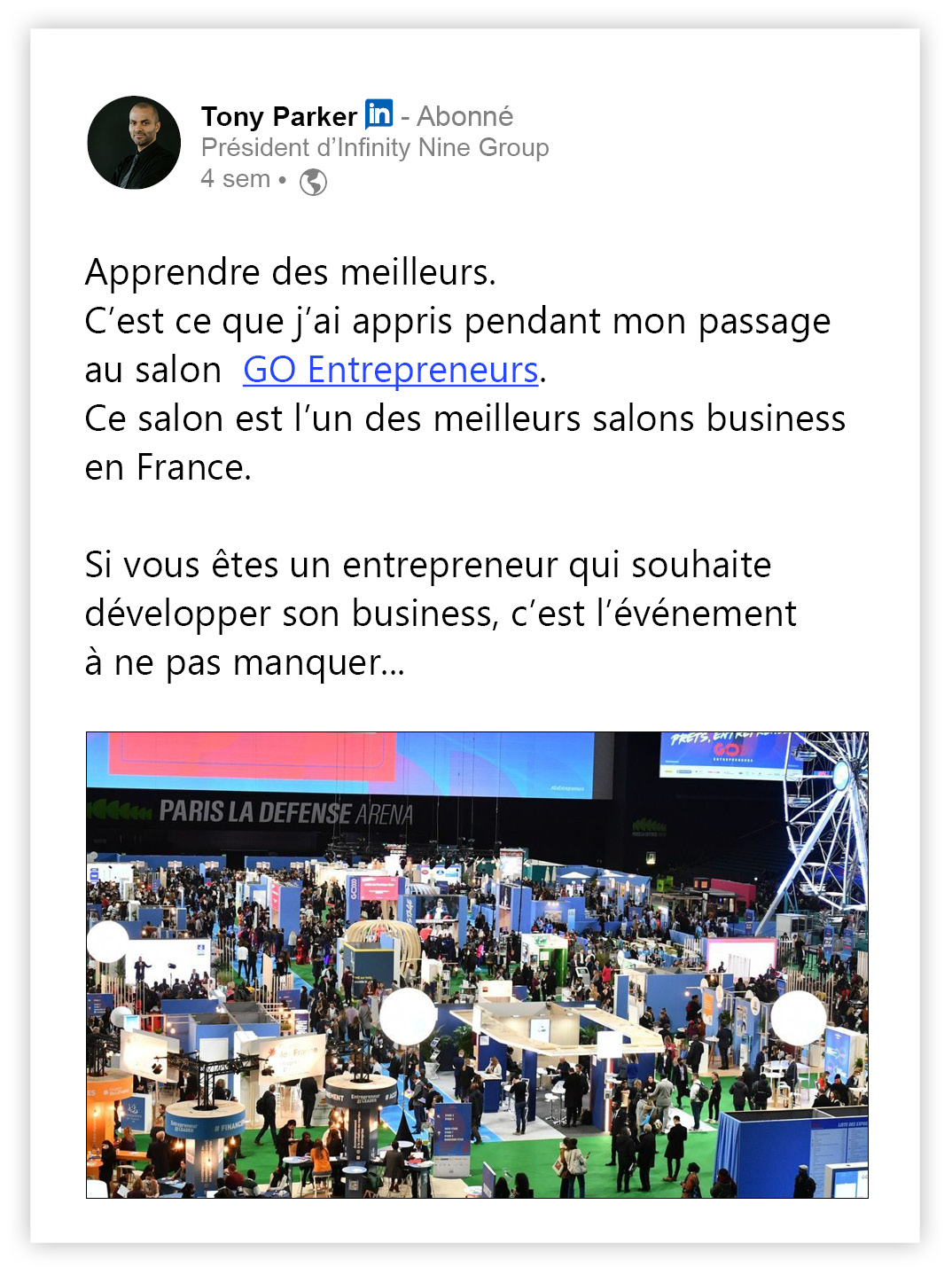Open the Paris La Defense Arena post photo
The height and width of the screenshot is (1275, 952).
point(477,965)
